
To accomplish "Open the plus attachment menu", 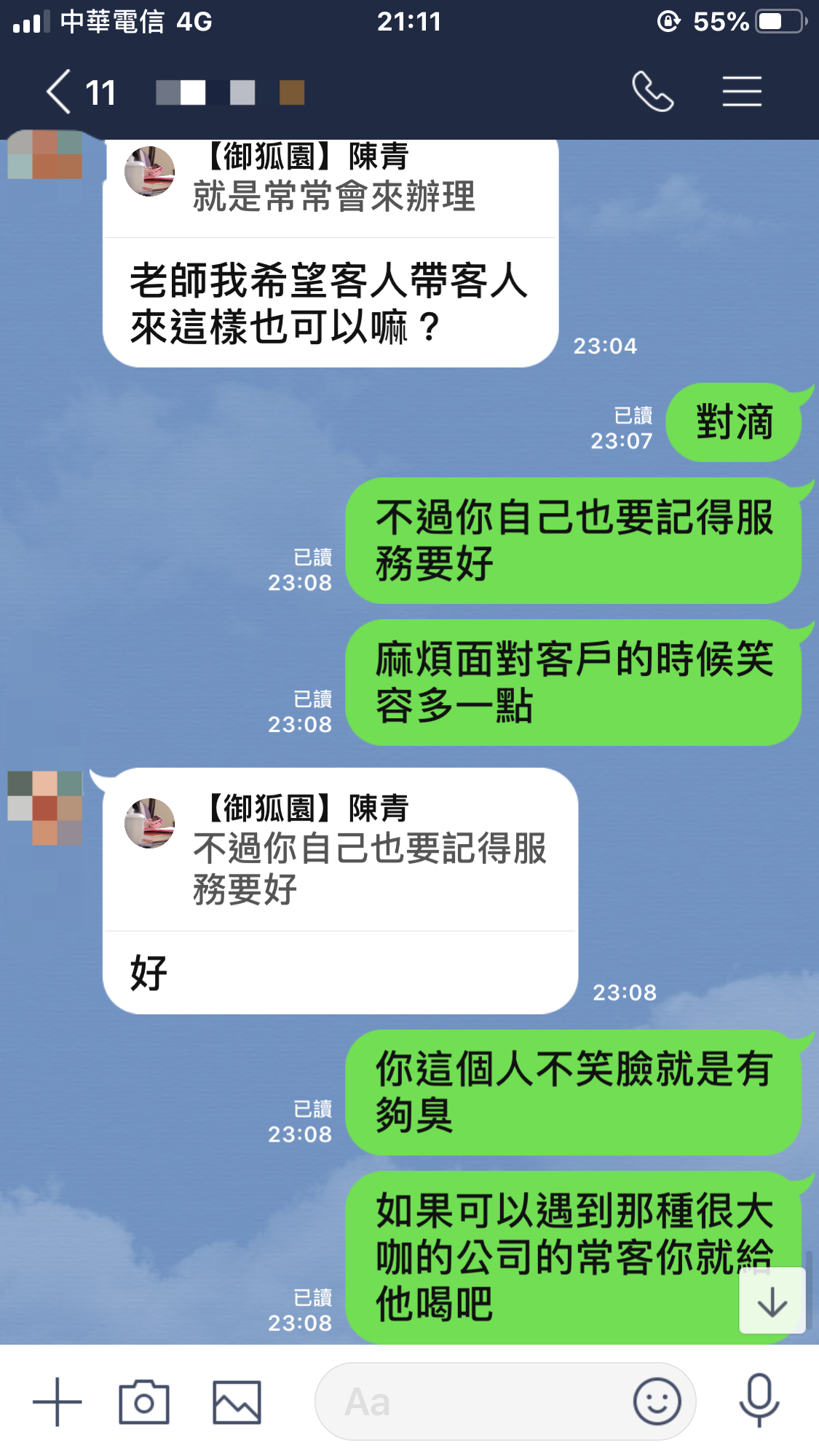I will 58,1401.
